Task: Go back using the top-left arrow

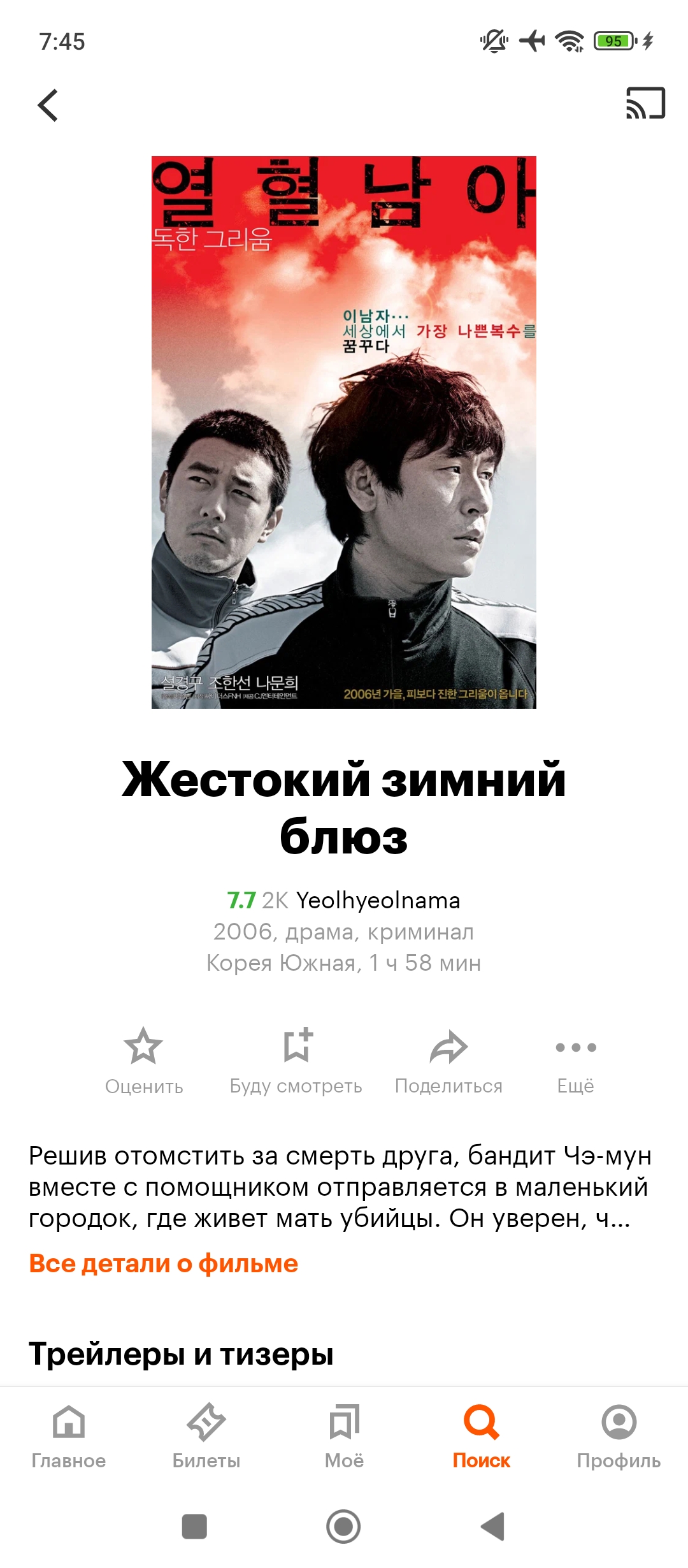Action: 48,105
